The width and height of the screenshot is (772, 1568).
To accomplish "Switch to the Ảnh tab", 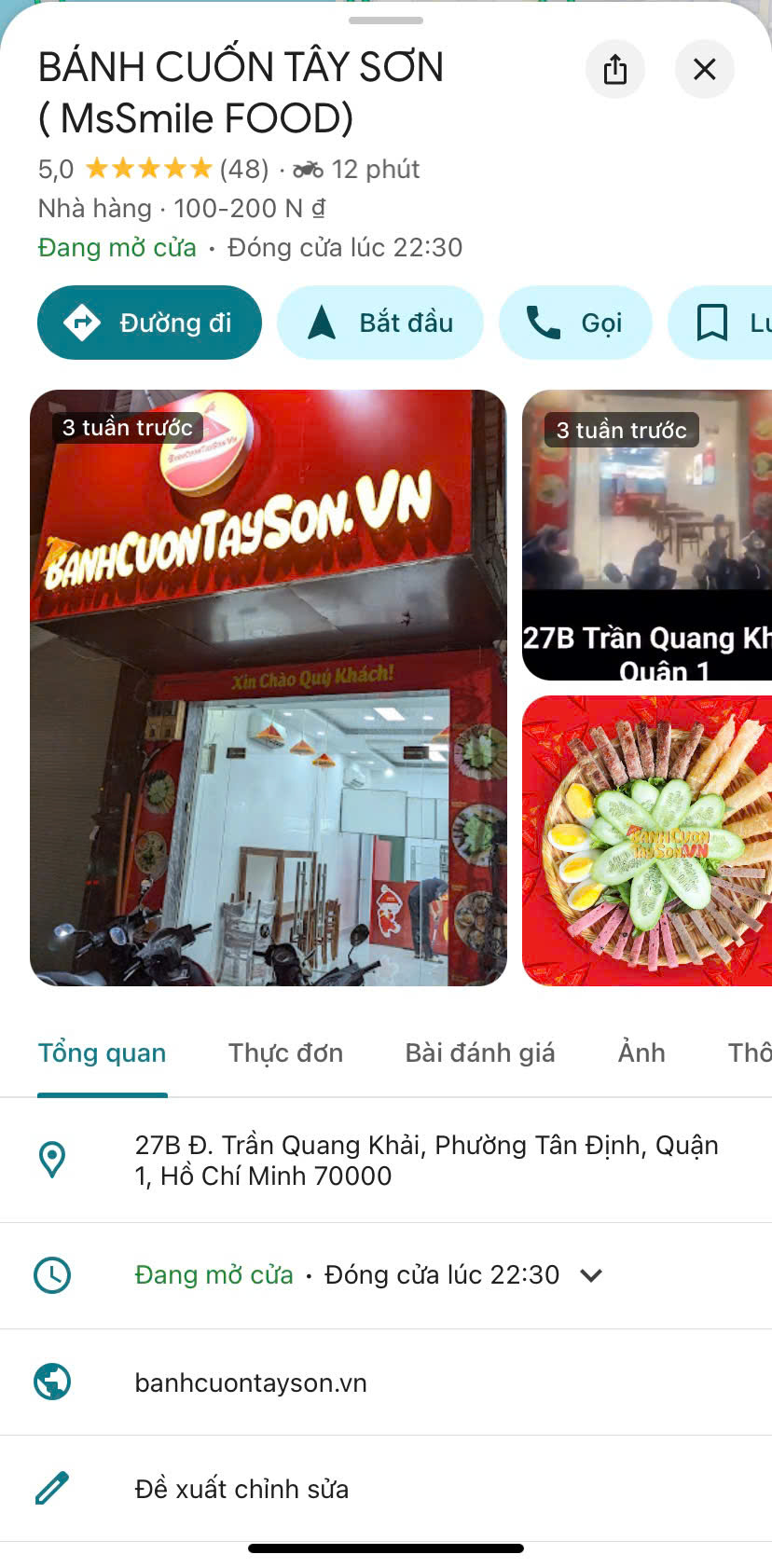I will (x=641, y=1052).
